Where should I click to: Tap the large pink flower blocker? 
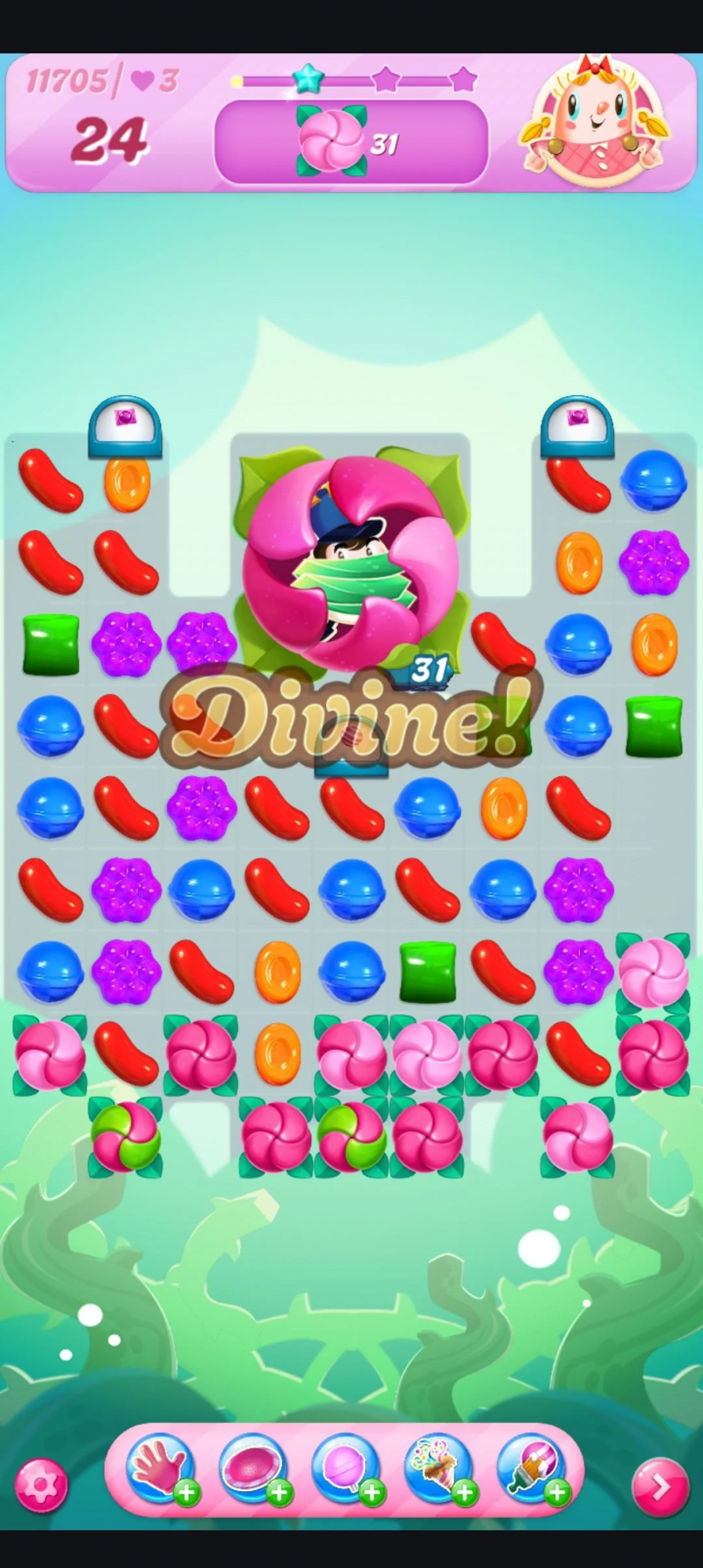point(351,561)
